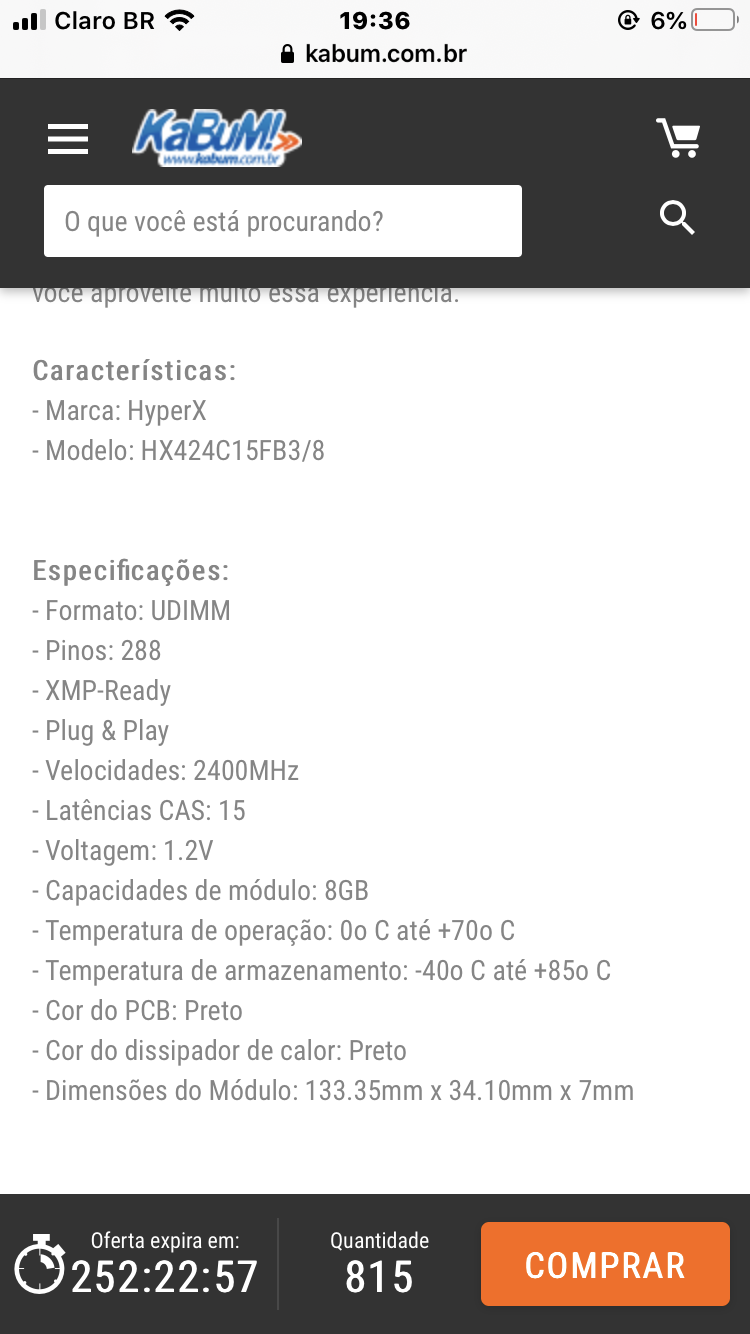Image resolution: width=750 pixels, height=1334 pixels.
Task: Tap the magnifier search icon
Action: point(677,217)
